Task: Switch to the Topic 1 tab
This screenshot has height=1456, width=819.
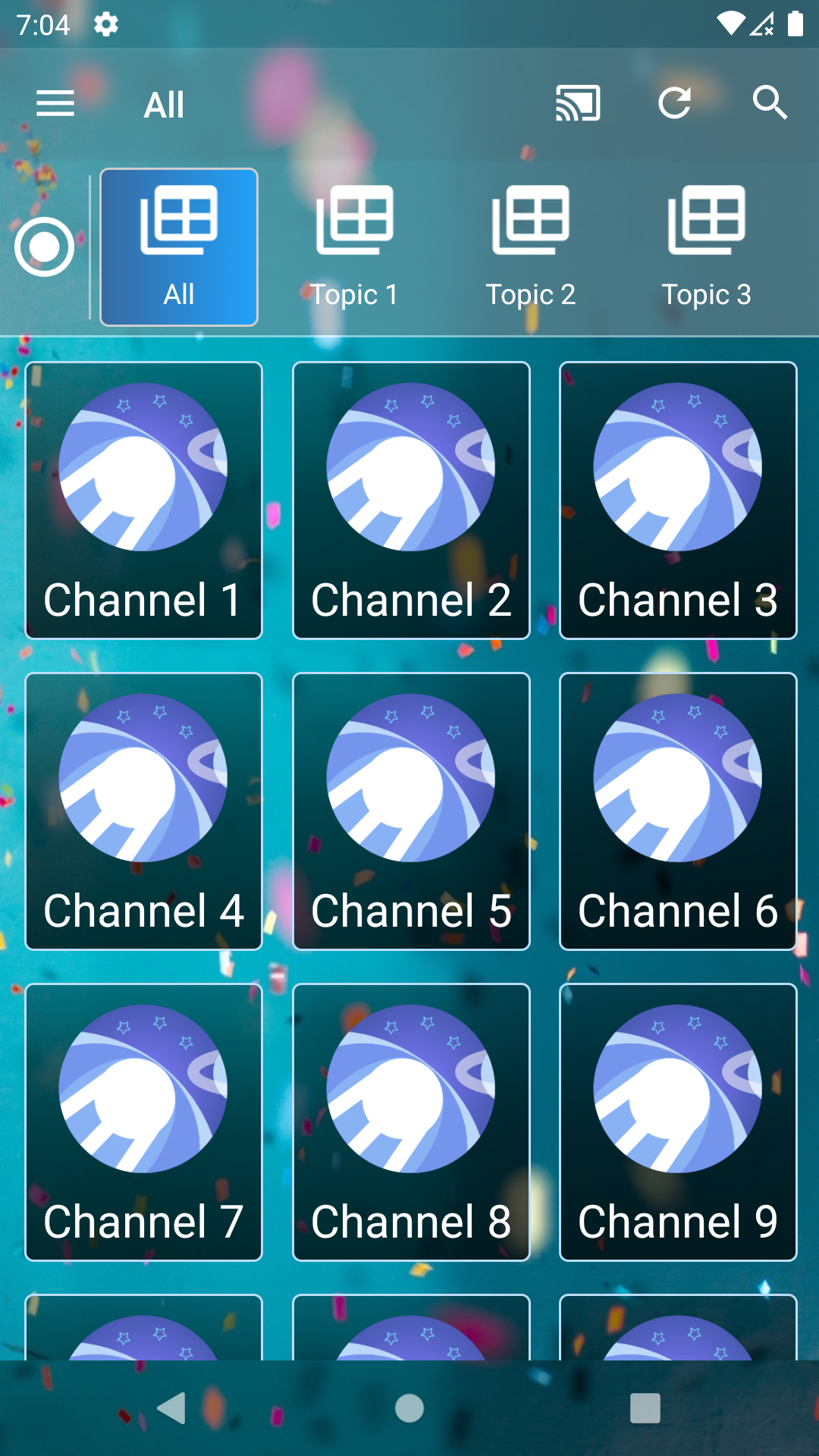Action: (355, 247)
